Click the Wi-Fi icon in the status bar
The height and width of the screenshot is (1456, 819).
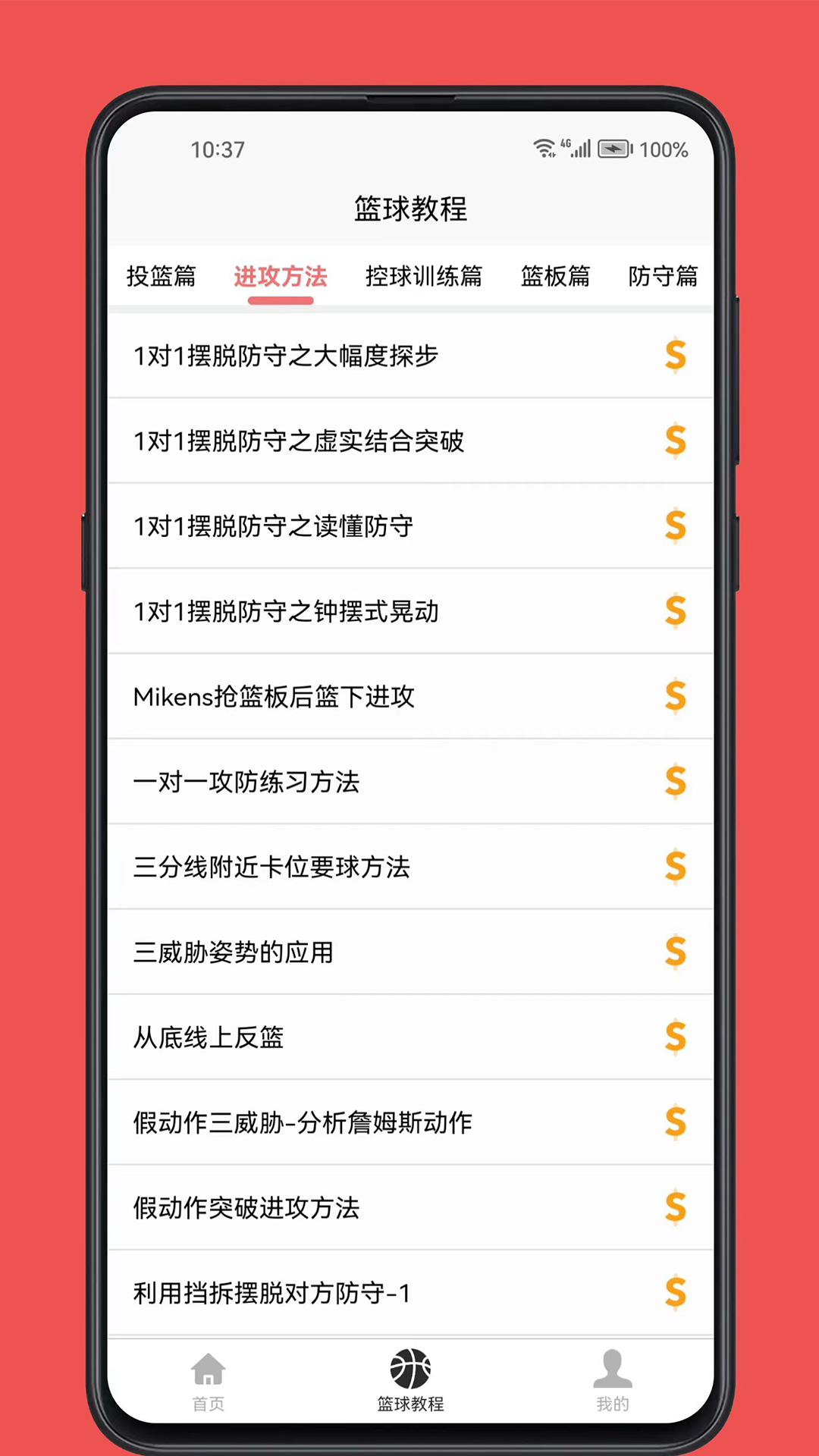click(544, 149)
